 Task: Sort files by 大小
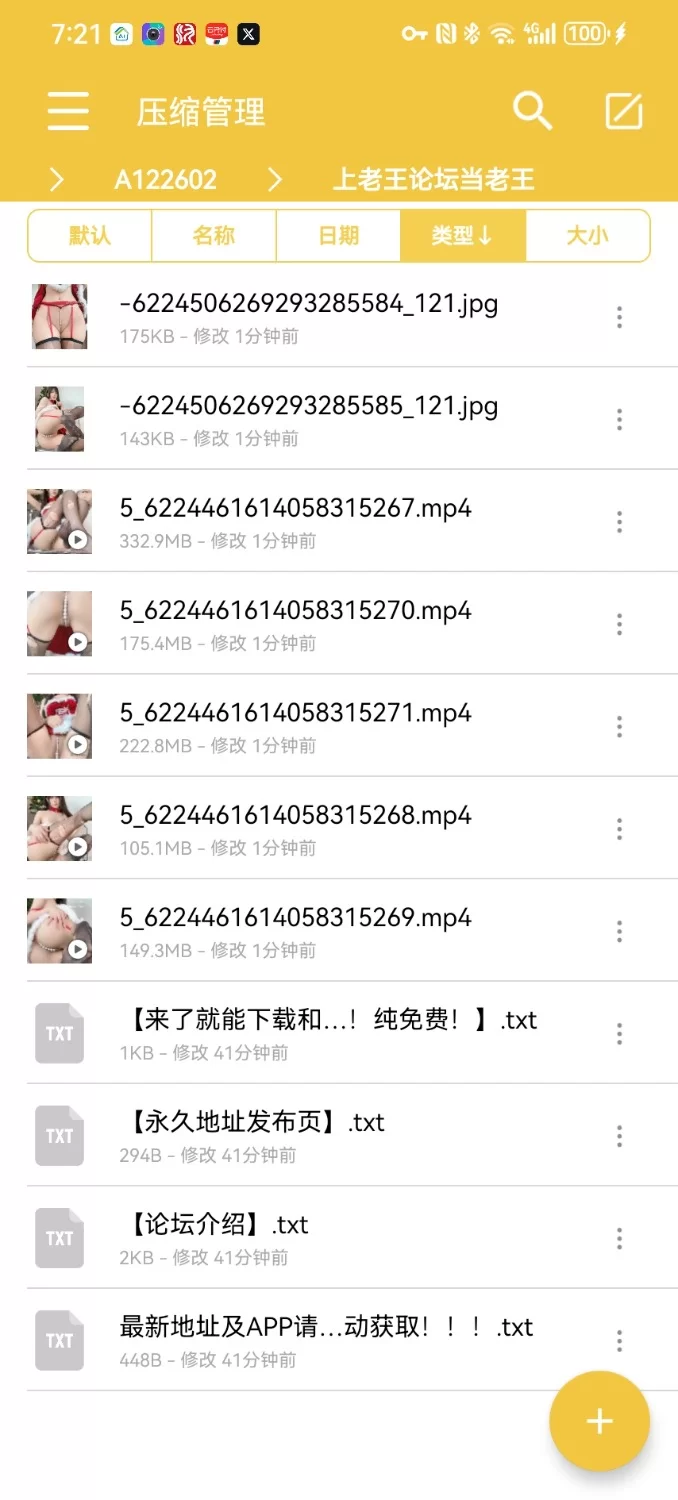pos(588,236)
